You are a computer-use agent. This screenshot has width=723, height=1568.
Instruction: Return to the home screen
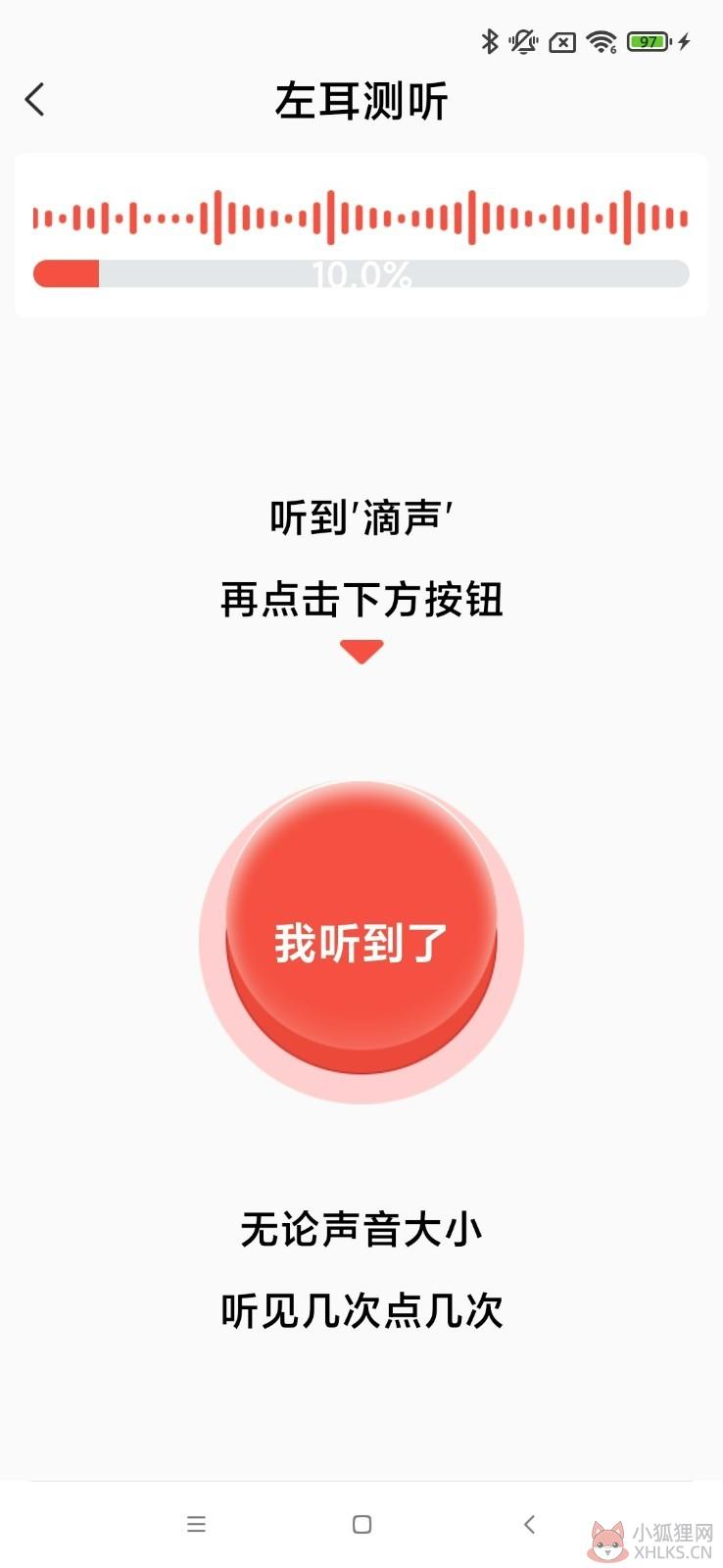coord(361,1524)
